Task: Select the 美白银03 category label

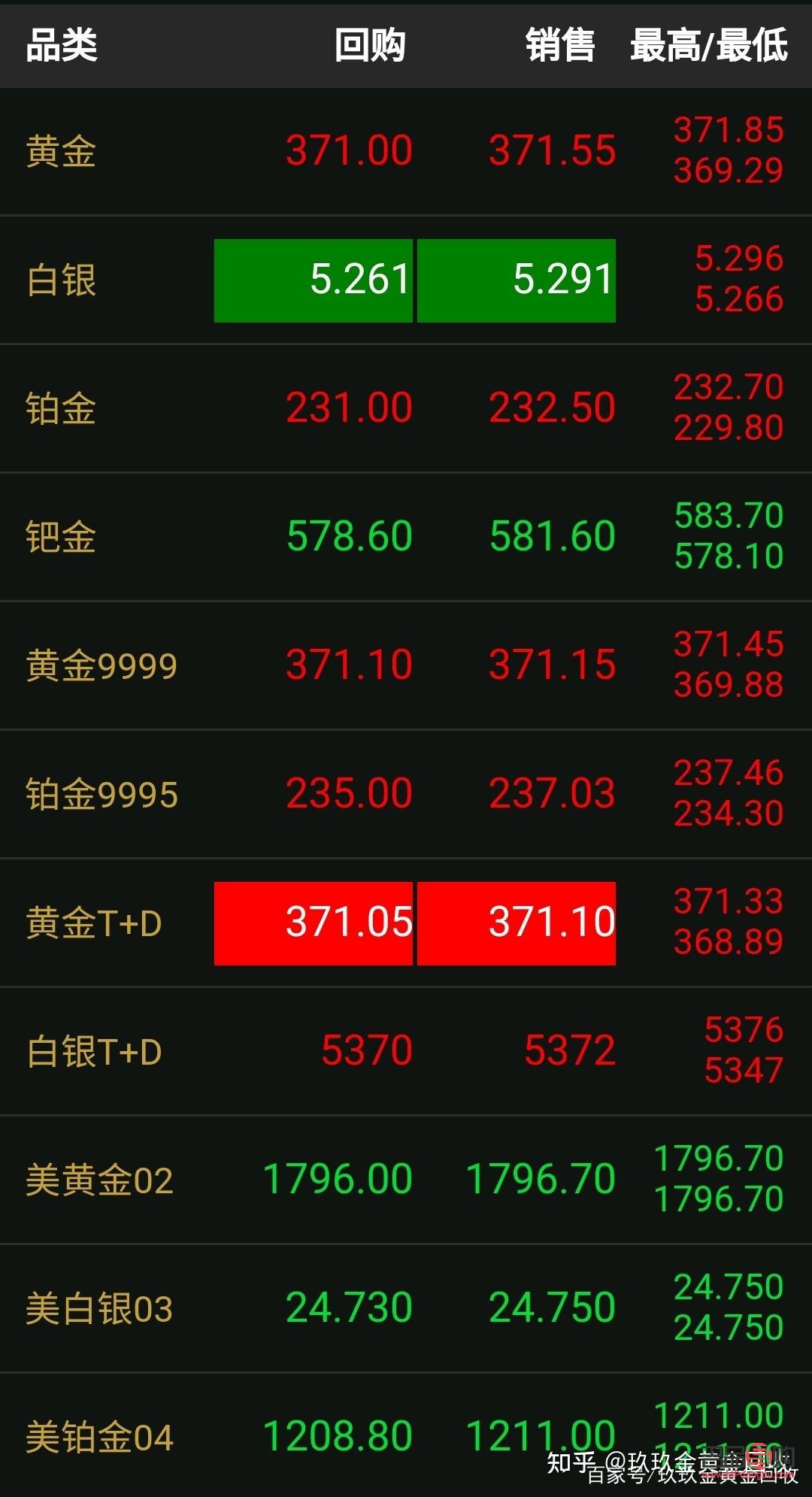Action: pos(98,1308)
